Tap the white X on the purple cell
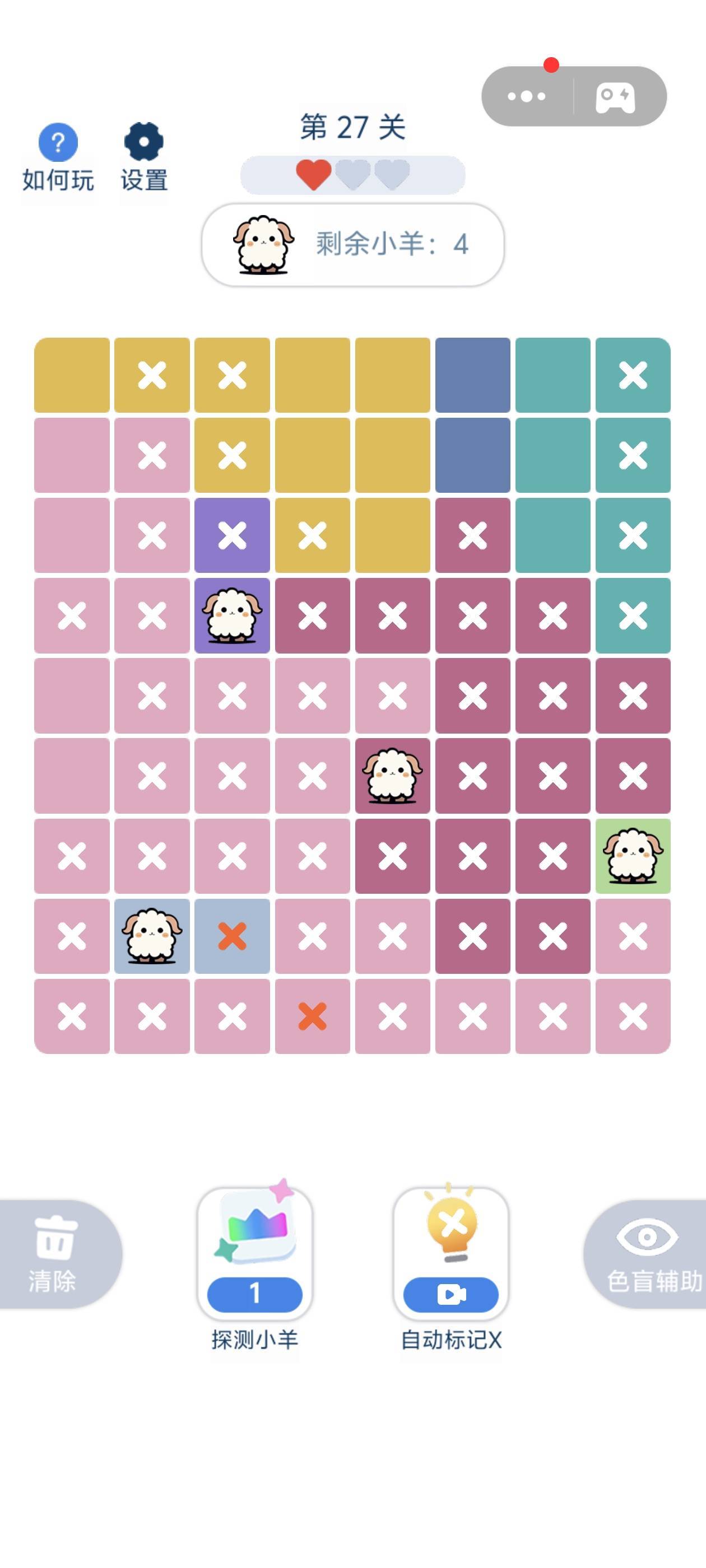Viewport: 706px width, 1568px height. click(x=232, y=536)
